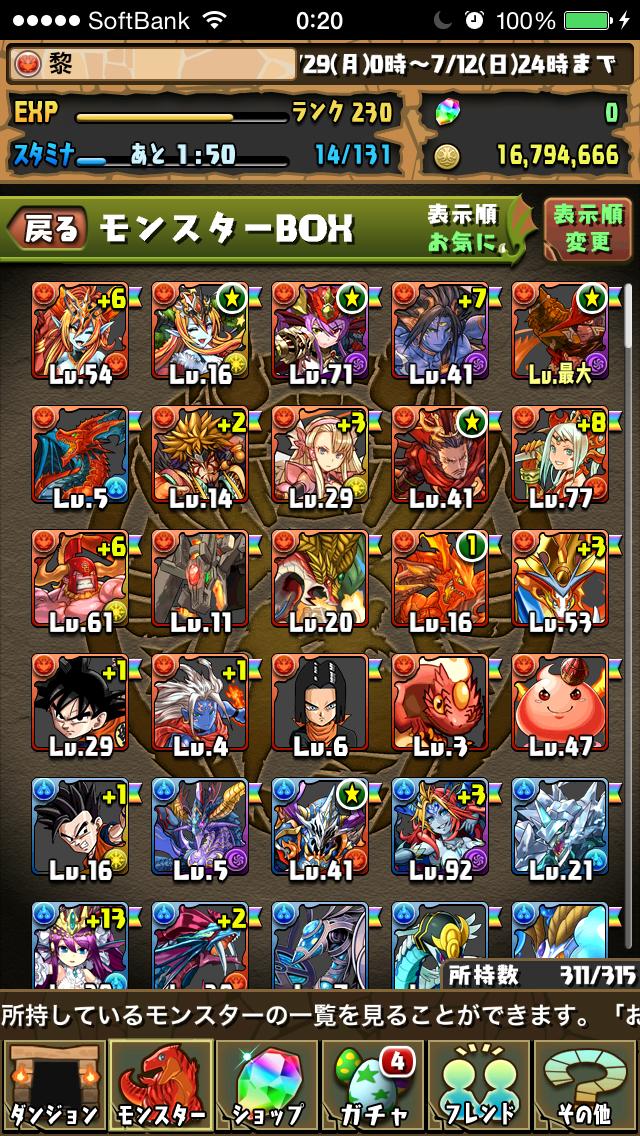Tap the 戻る back button
640x1136 pixels.
click(x=48, y=229)
